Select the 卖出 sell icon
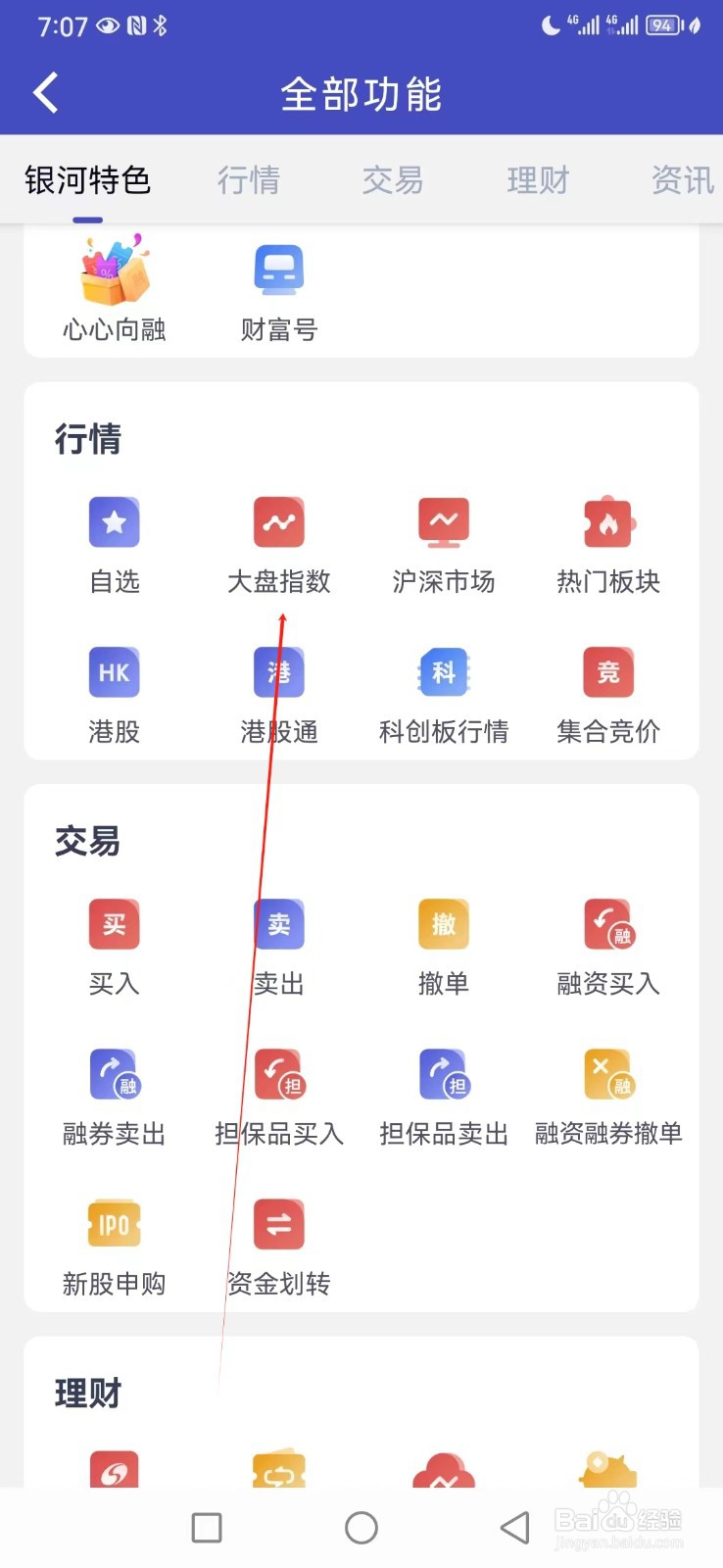The image size is (723, 1568). point(278,924)
